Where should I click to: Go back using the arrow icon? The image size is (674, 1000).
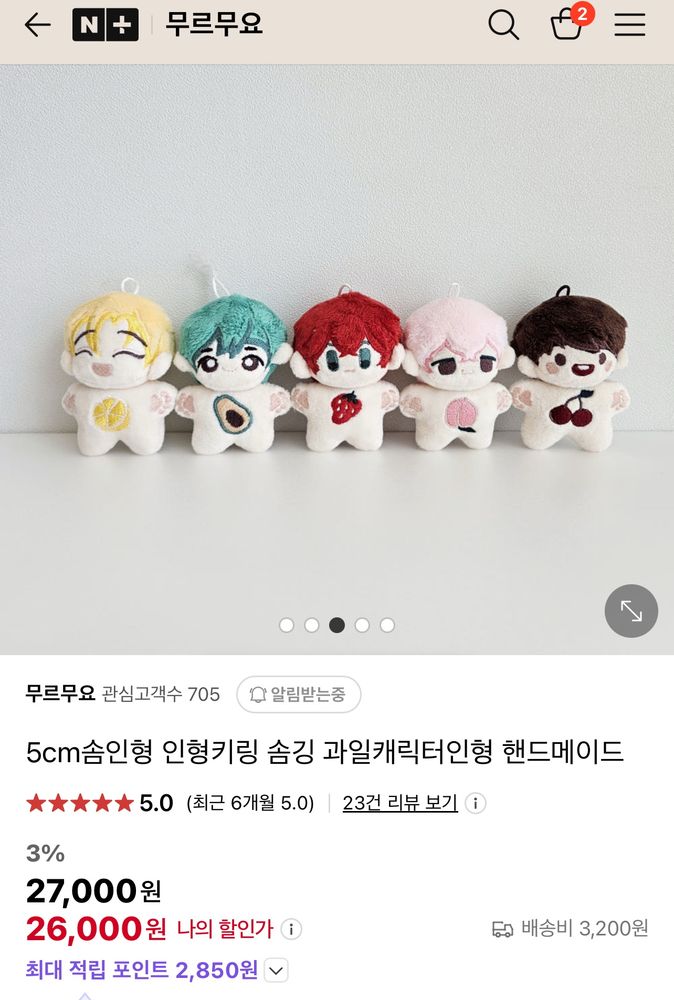pos(37,25)
